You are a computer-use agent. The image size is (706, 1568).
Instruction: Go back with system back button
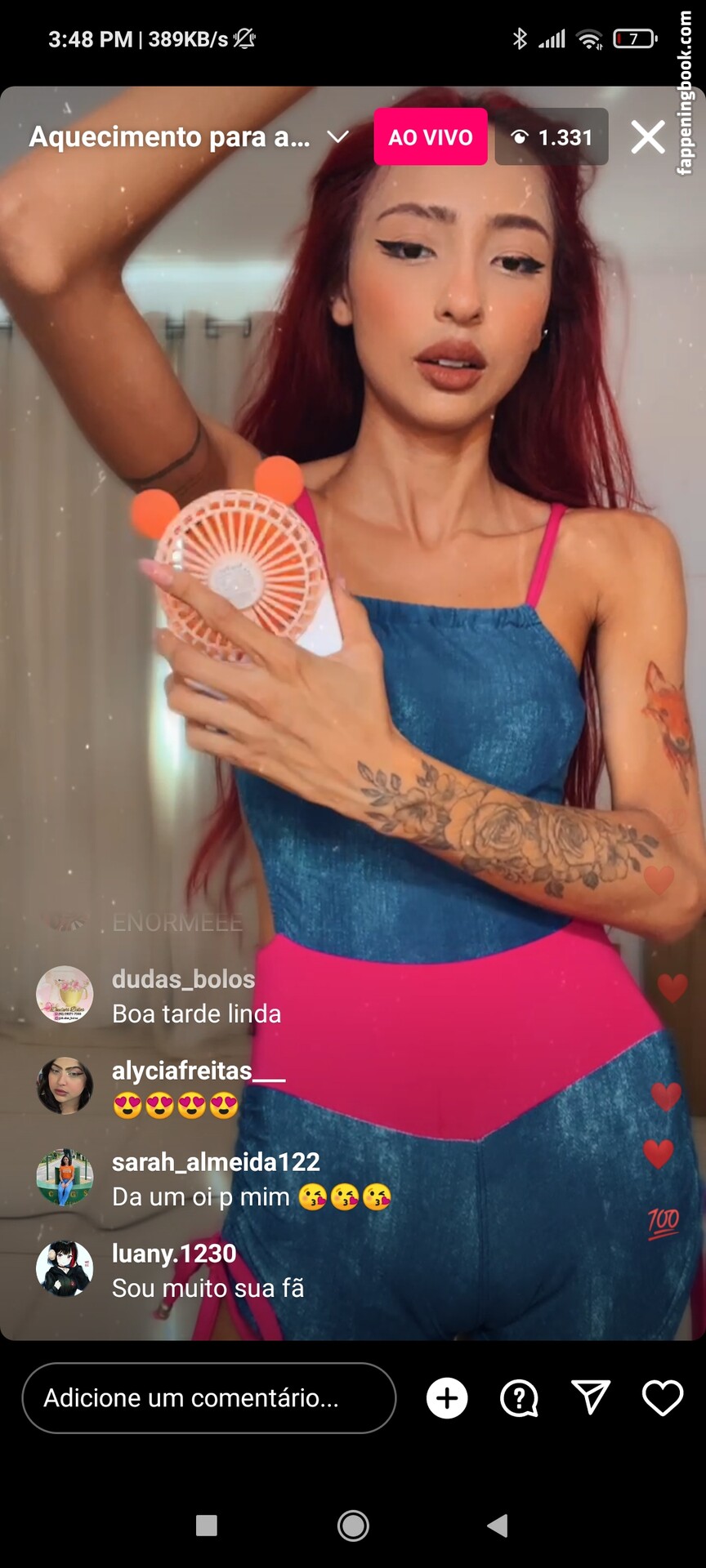point(498,1525)
